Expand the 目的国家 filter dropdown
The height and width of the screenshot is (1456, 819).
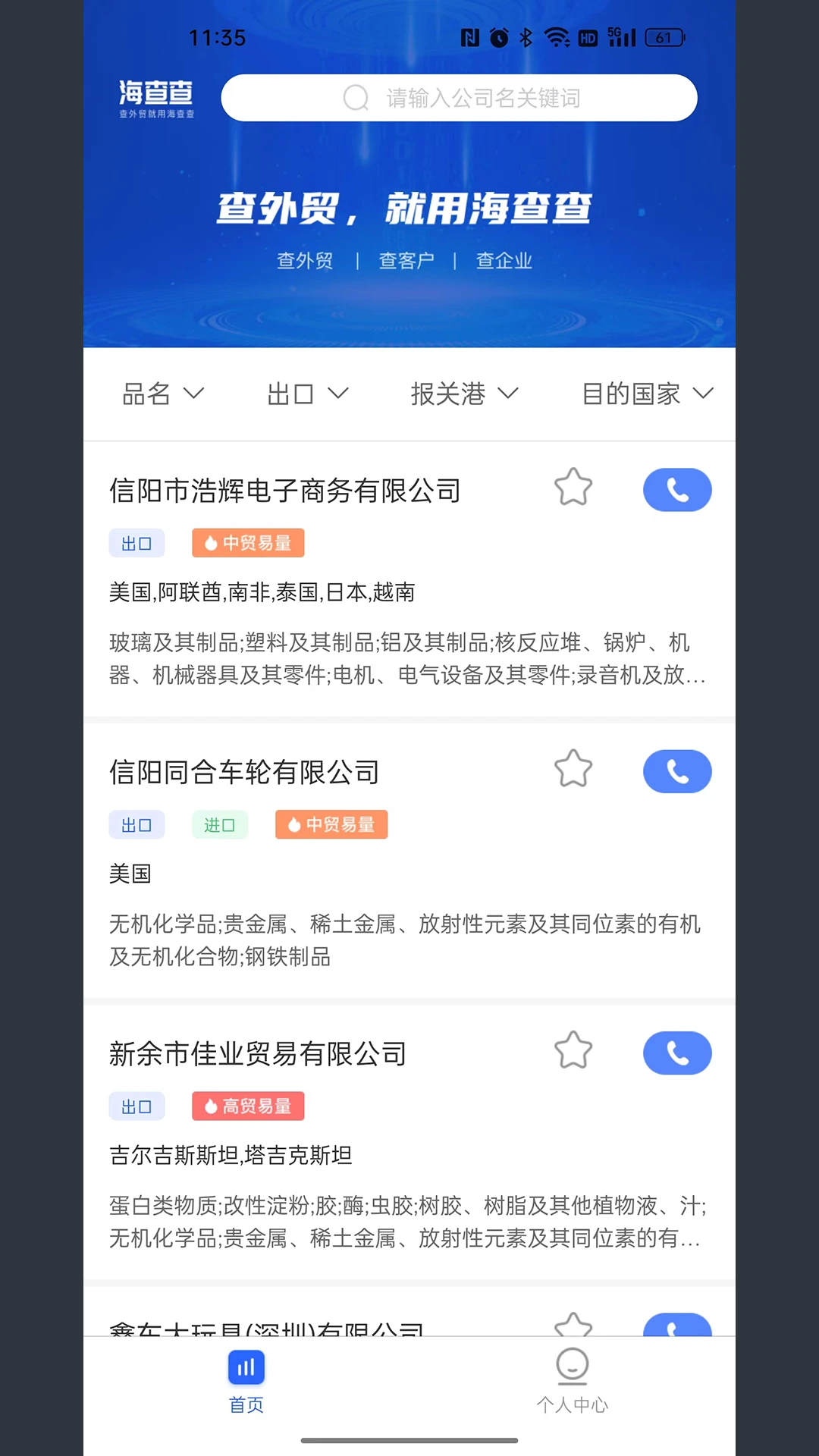pos(647,394)
